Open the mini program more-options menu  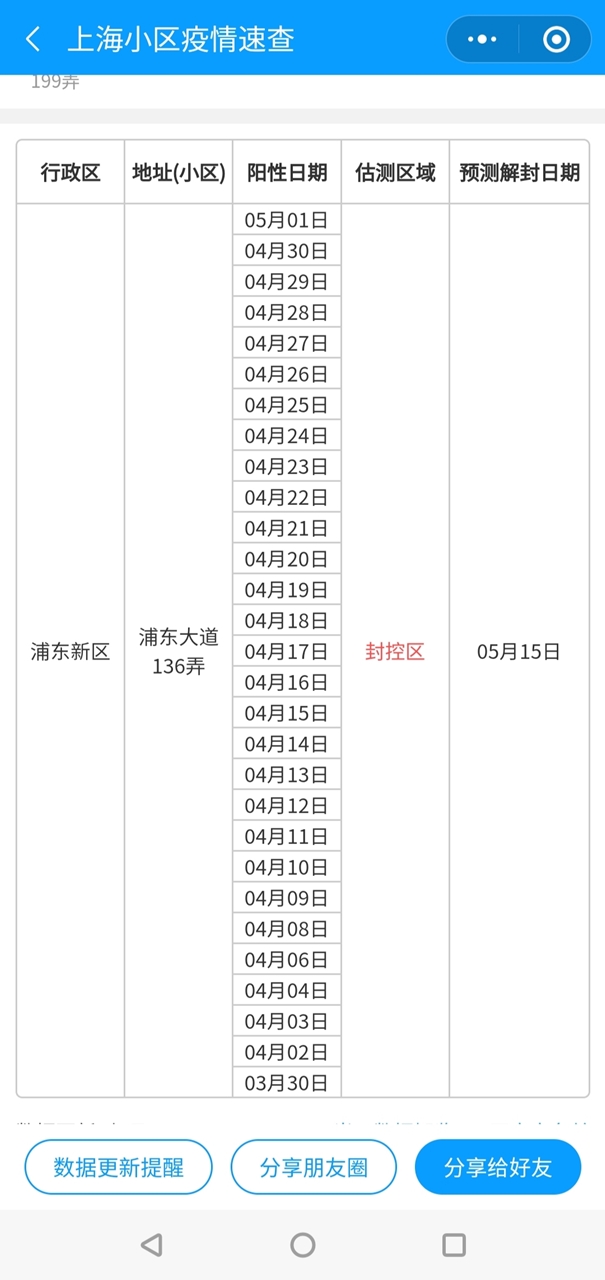click(x=482, y=40)
